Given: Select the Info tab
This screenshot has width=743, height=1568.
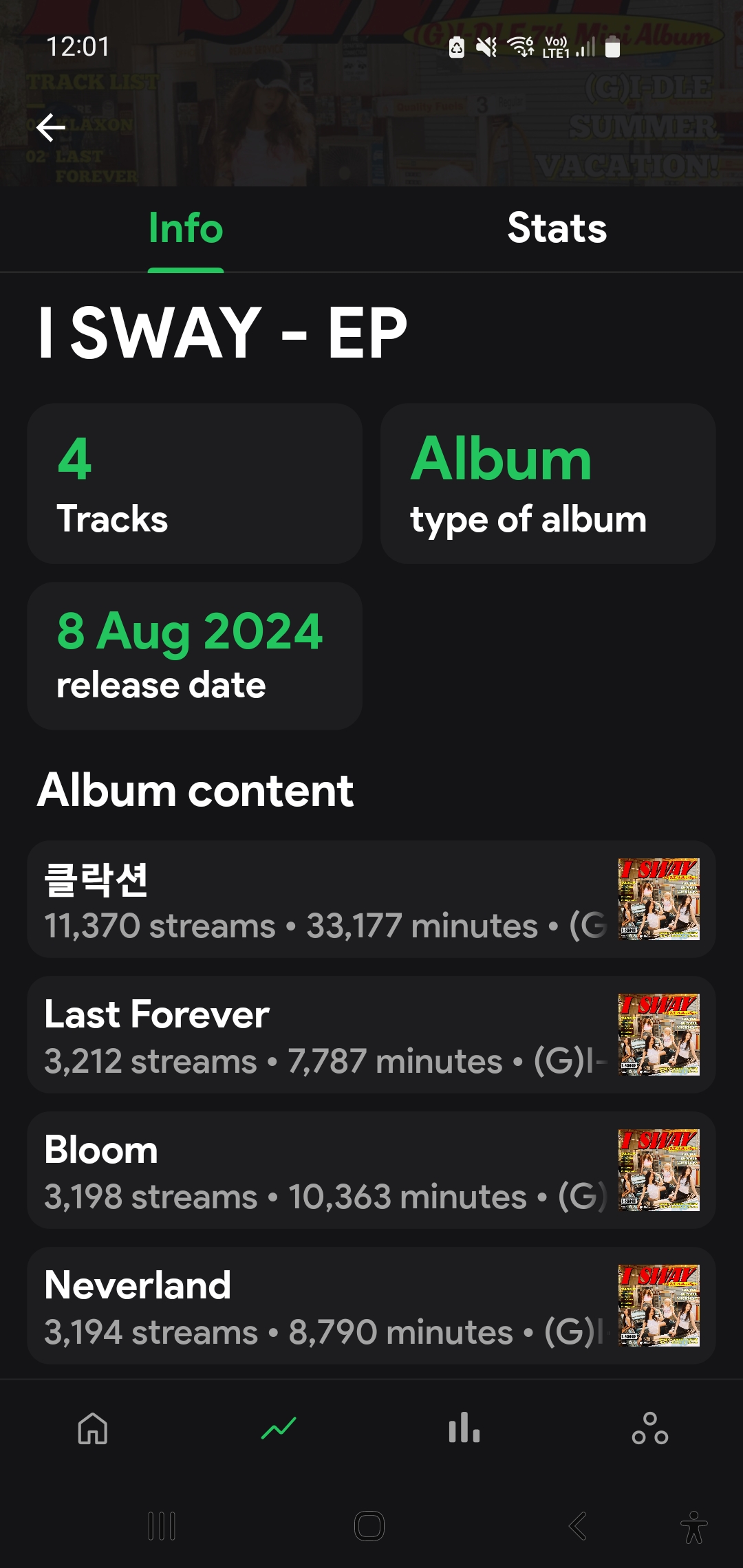Looking at the screenshot, I should 186,228.
